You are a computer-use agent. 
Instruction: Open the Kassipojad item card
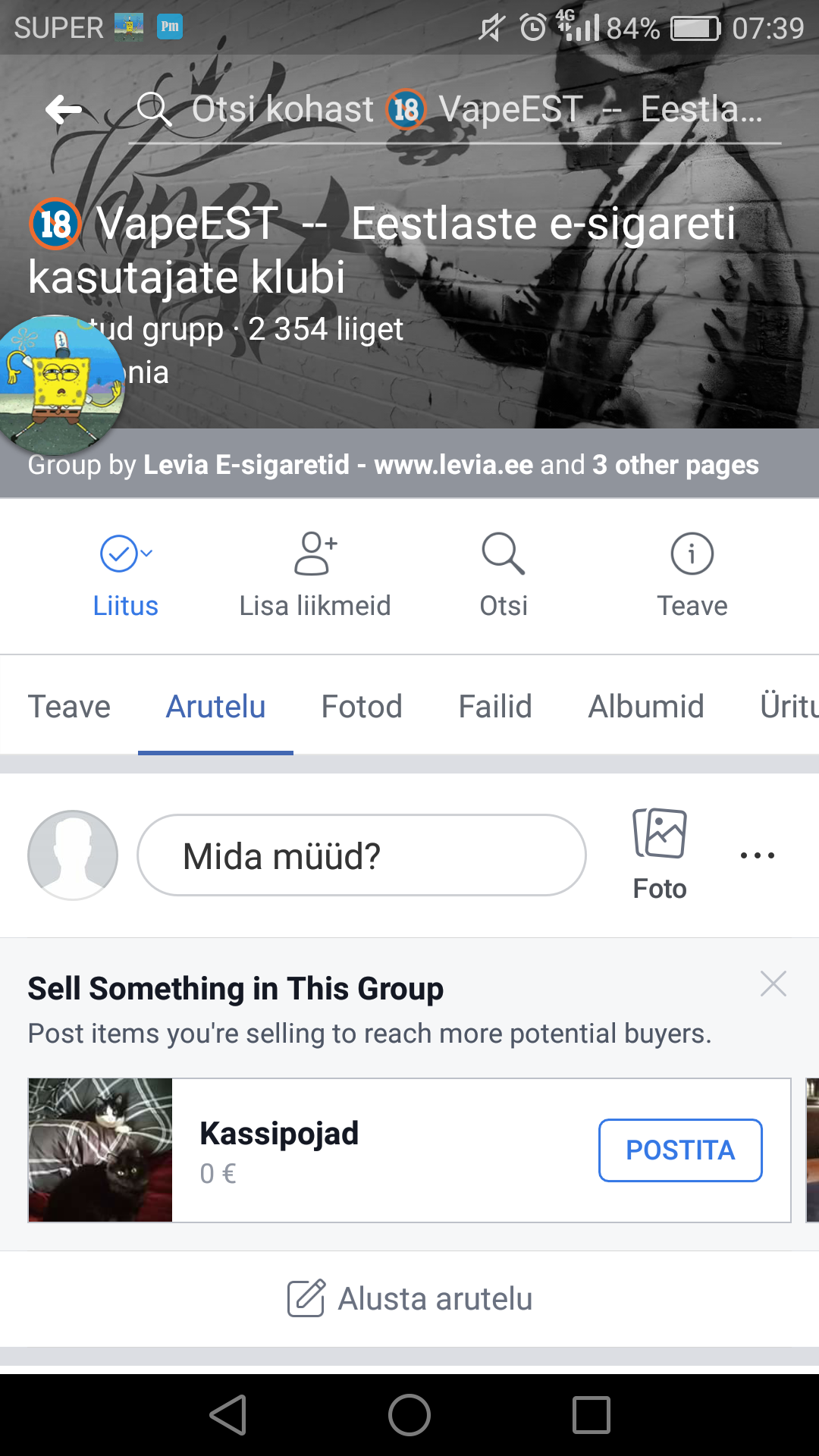(409, 1150)
